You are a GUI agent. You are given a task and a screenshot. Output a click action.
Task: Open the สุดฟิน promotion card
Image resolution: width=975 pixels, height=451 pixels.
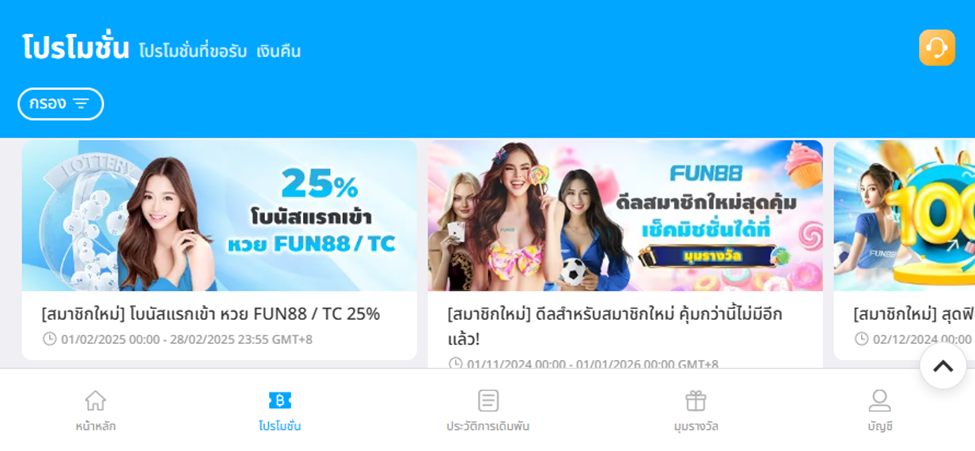[x=905, y=250]
